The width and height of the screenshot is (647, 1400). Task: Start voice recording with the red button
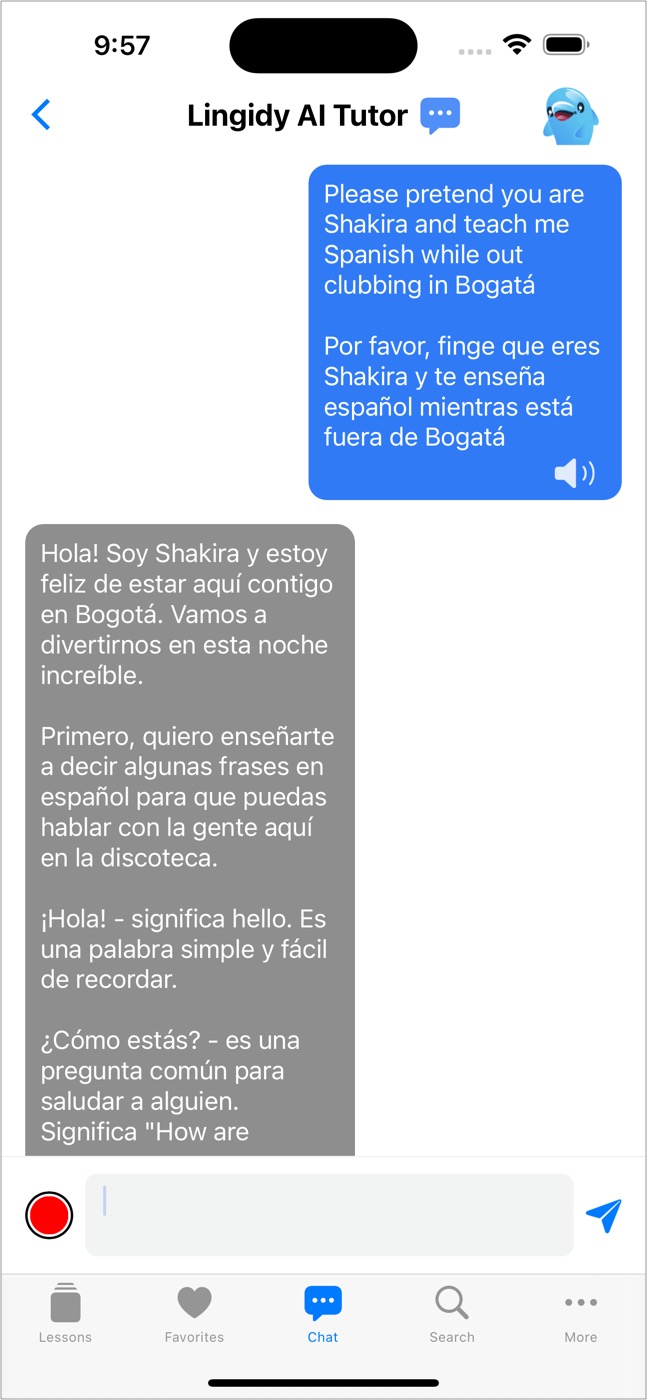click(x=49, y=1215)
